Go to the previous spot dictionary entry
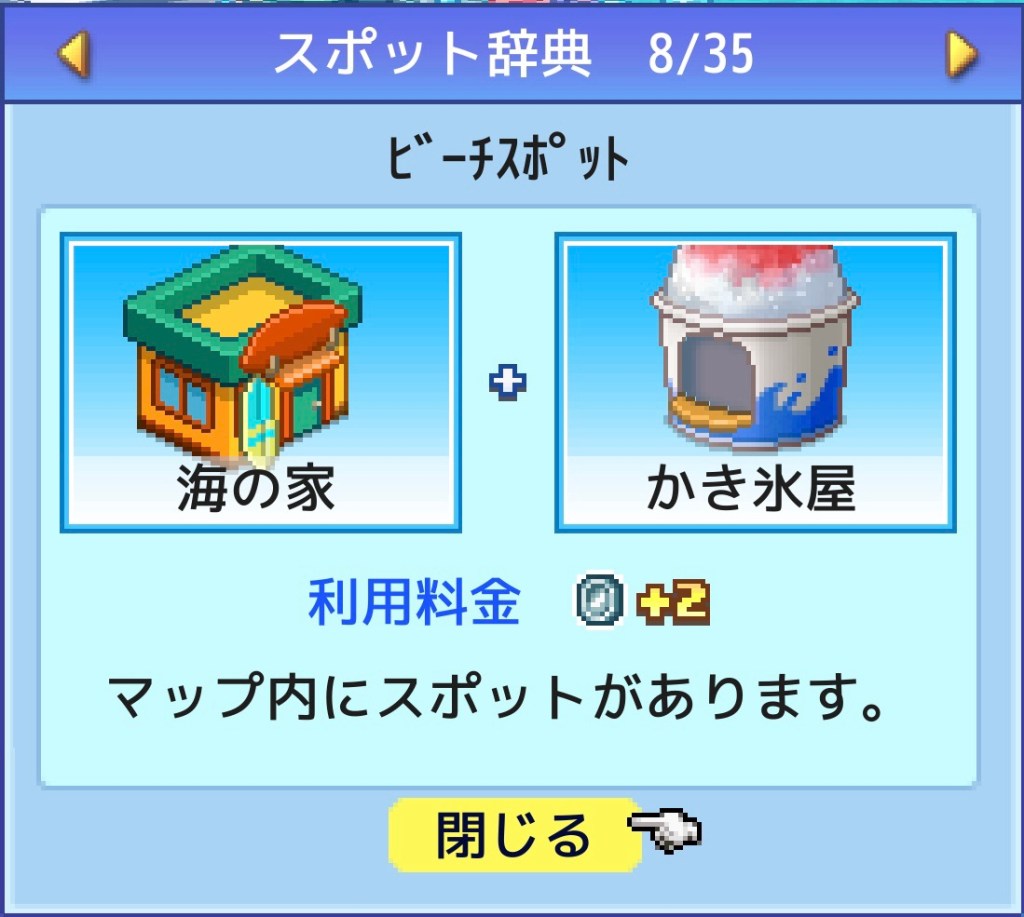This screenshot has height=917, width=1024. 74,55
